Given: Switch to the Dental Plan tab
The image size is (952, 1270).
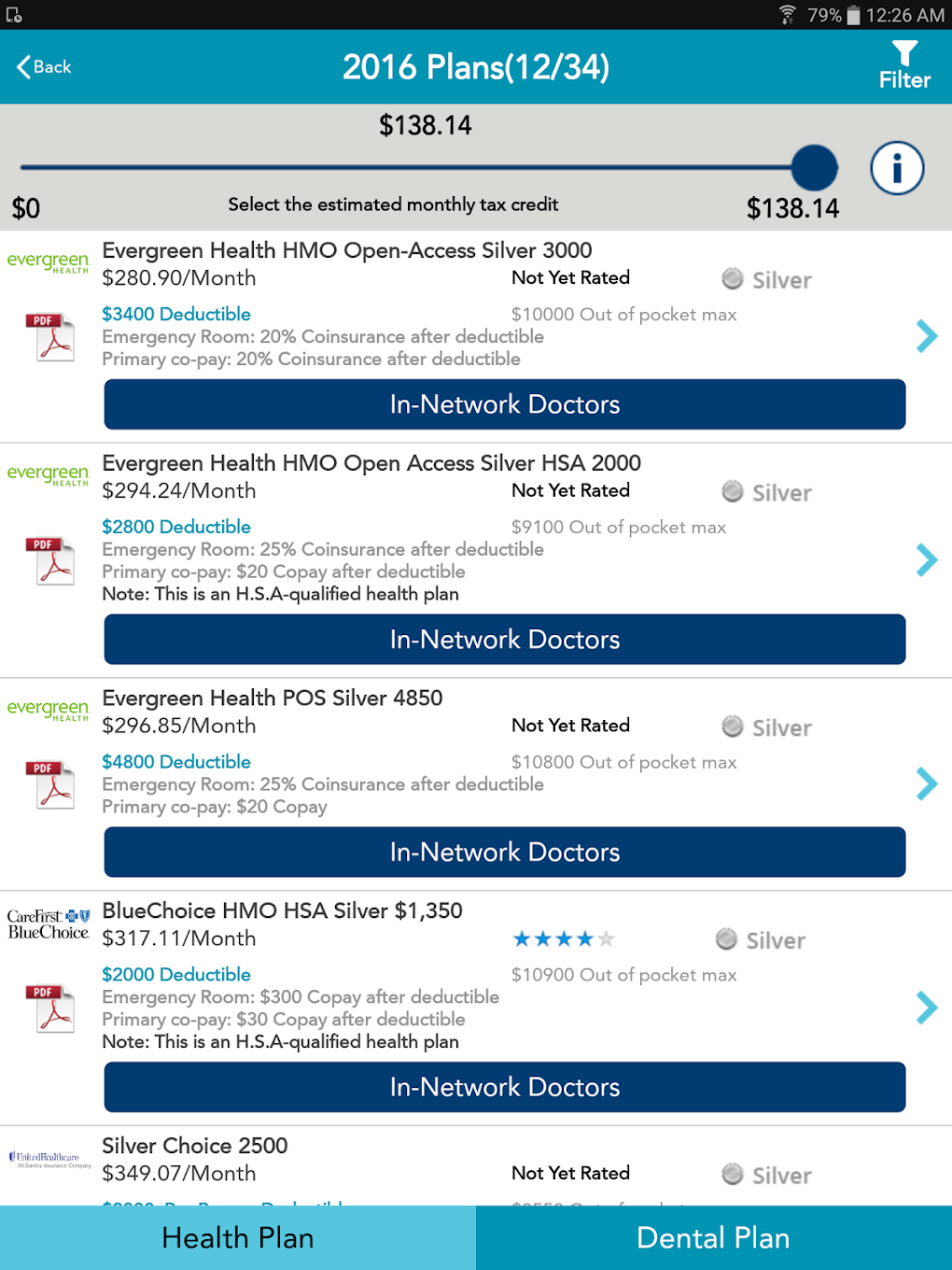Looking at the screenshot, I should click(x=714, y=1237).
